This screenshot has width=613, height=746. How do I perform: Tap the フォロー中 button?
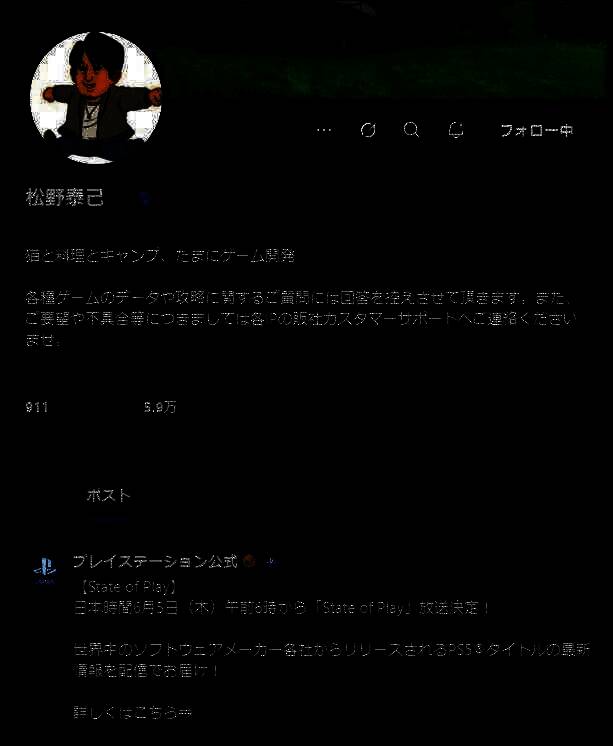[536, 130]
